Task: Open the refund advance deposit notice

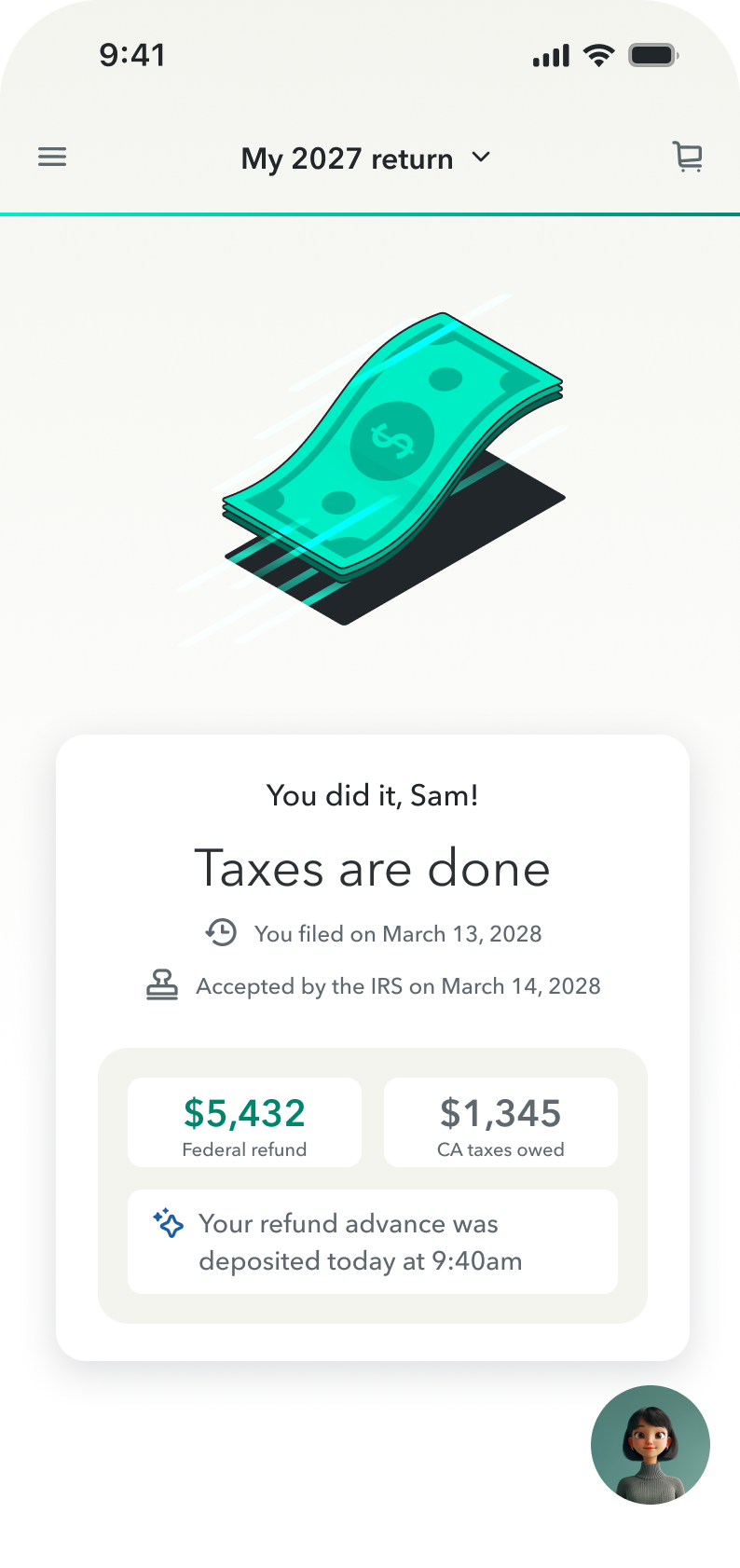Action: pos(373,1242)
